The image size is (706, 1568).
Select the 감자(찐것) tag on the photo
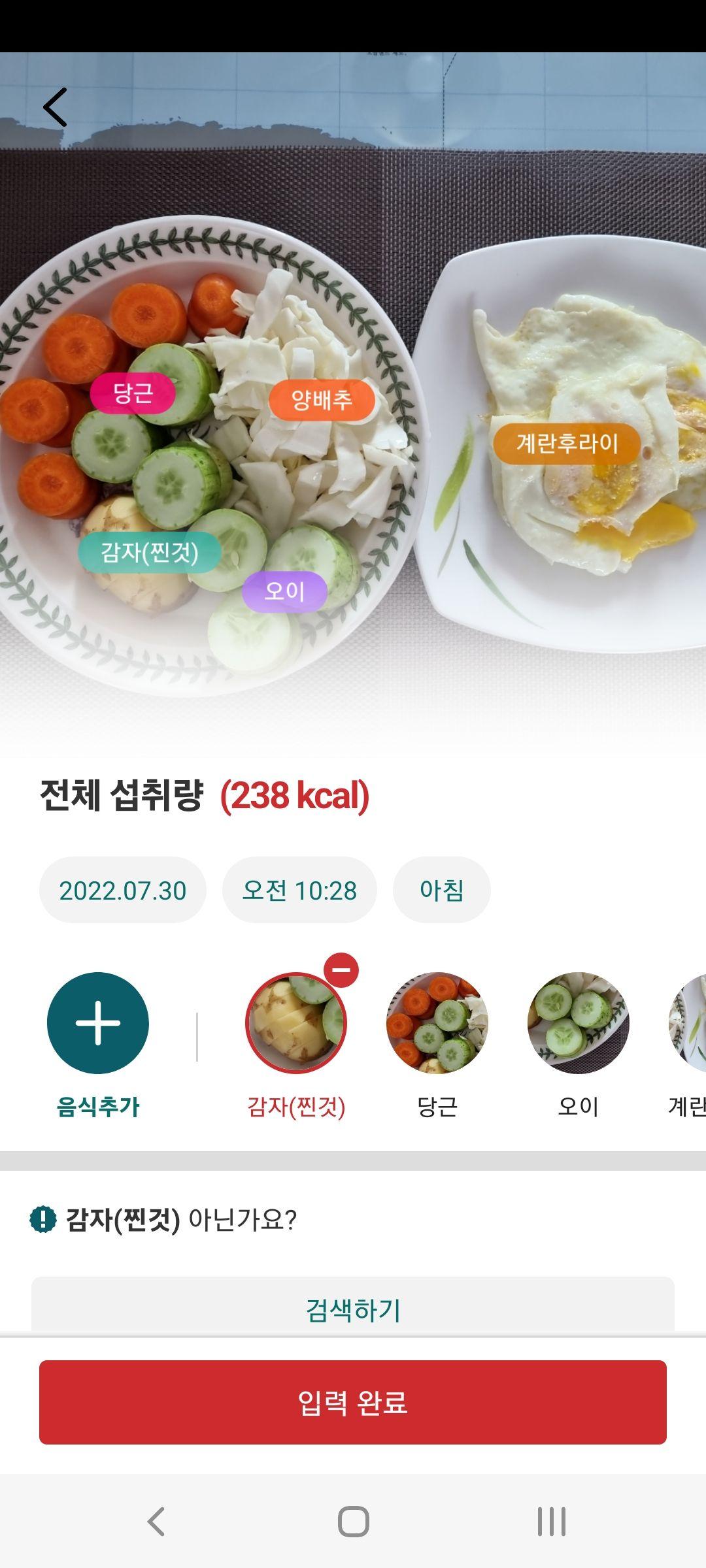coord(149,553)
